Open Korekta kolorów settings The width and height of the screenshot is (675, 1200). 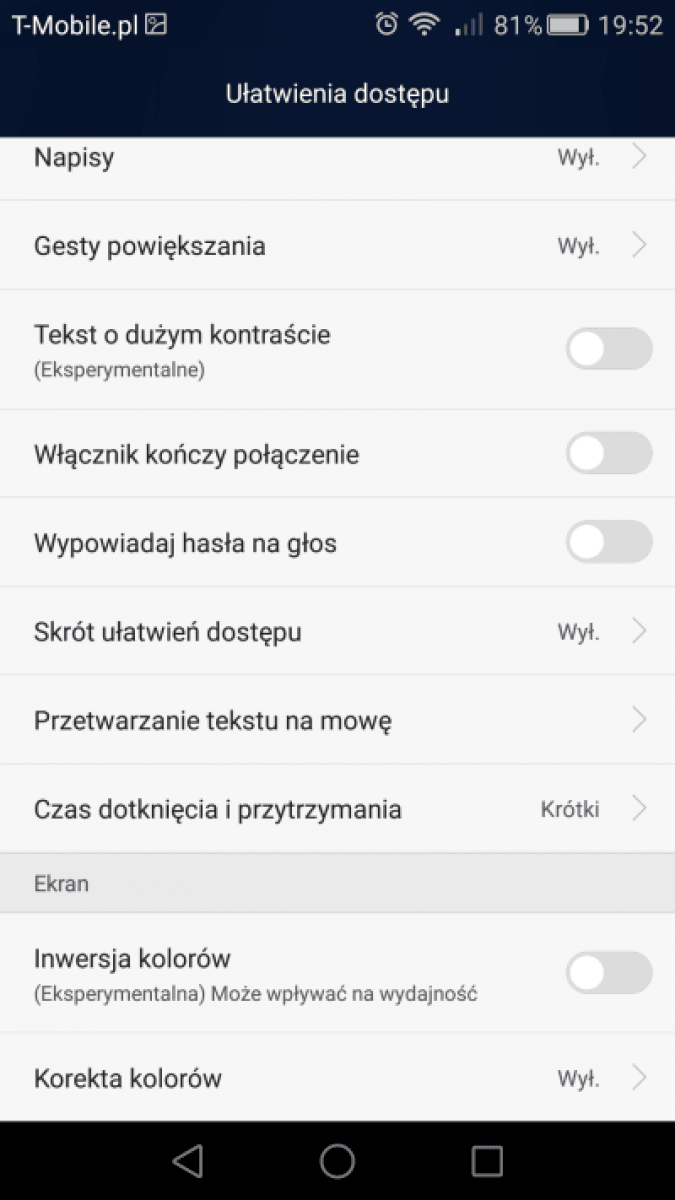point(337,1078)
